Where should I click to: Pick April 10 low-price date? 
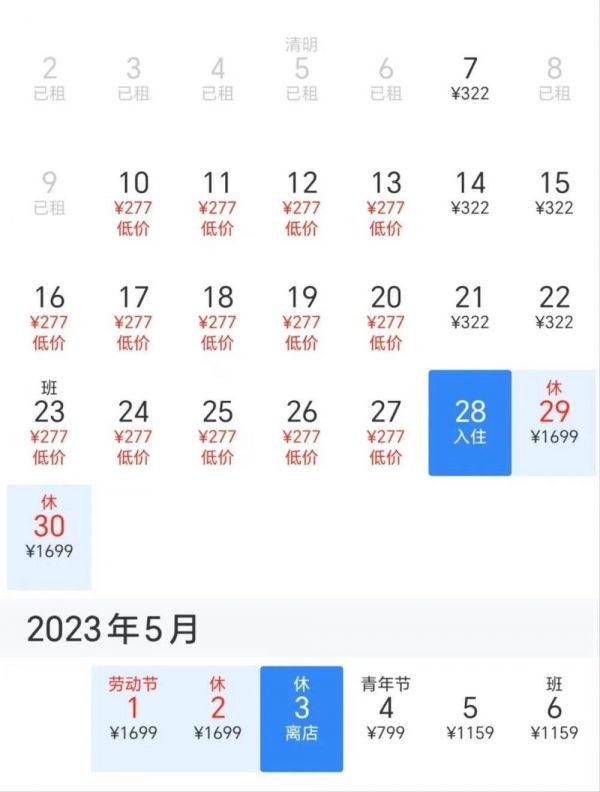133,203
